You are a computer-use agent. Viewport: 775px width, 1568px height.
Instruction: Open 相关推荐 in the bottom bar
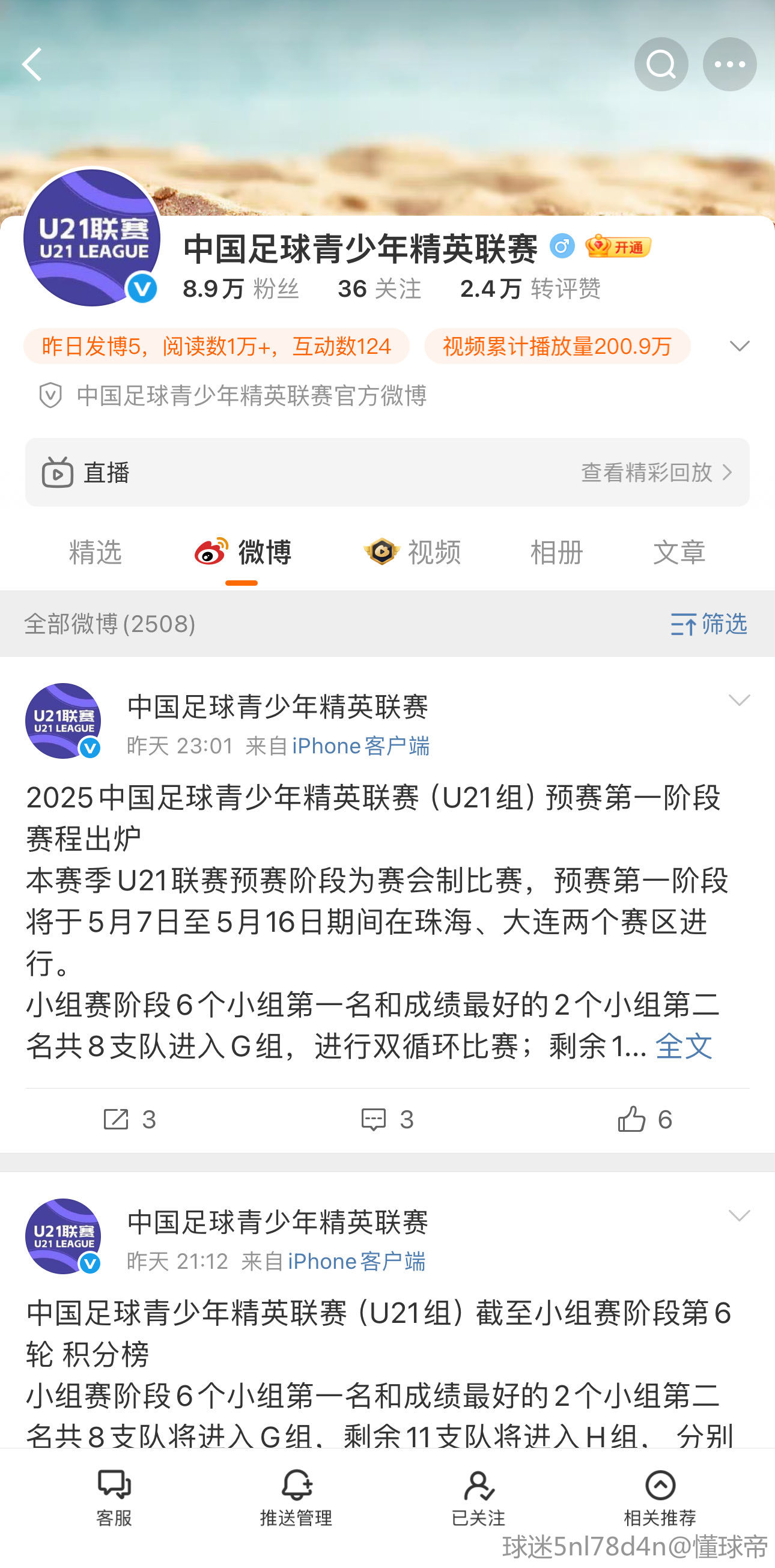tap(660, 1498)
